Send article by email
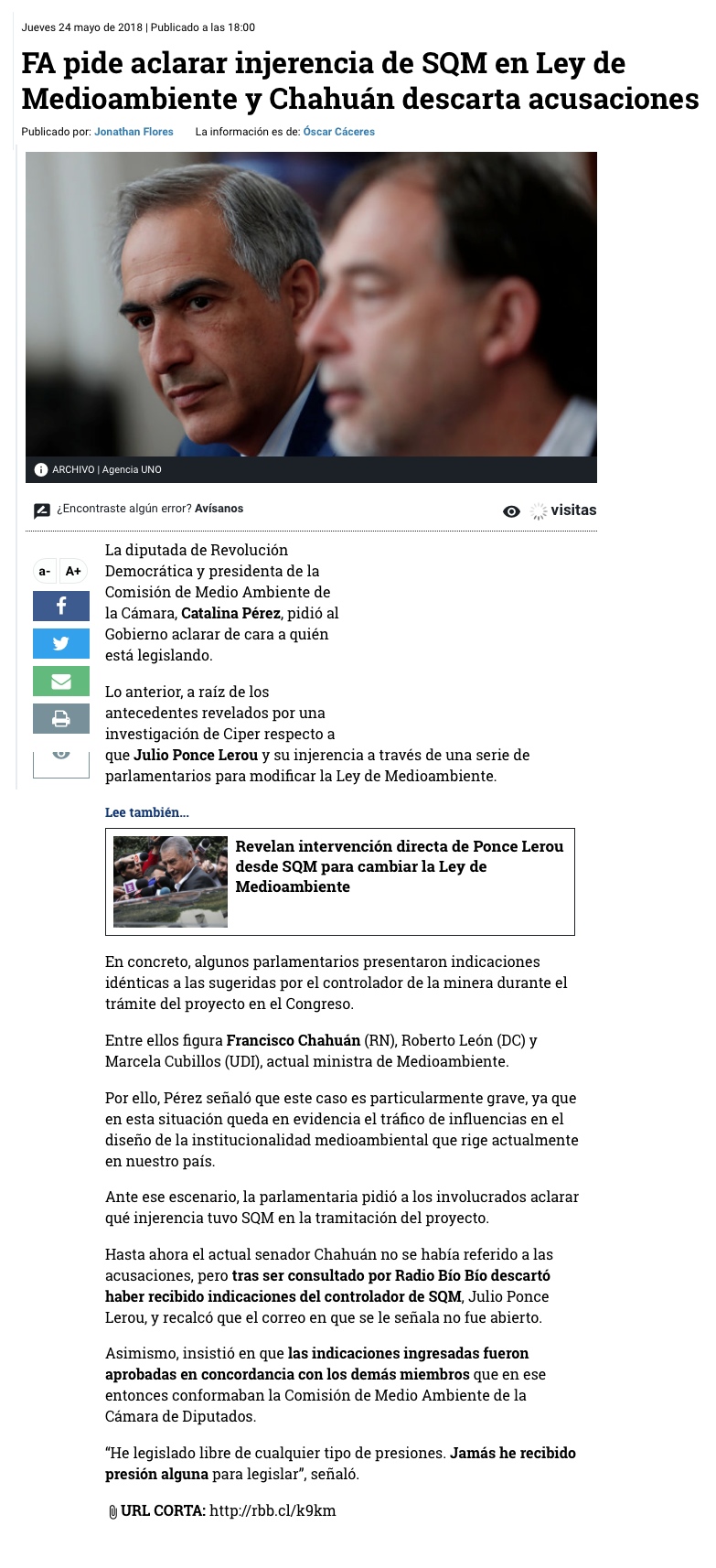The image size is (716, 1568). coord(61,681)
